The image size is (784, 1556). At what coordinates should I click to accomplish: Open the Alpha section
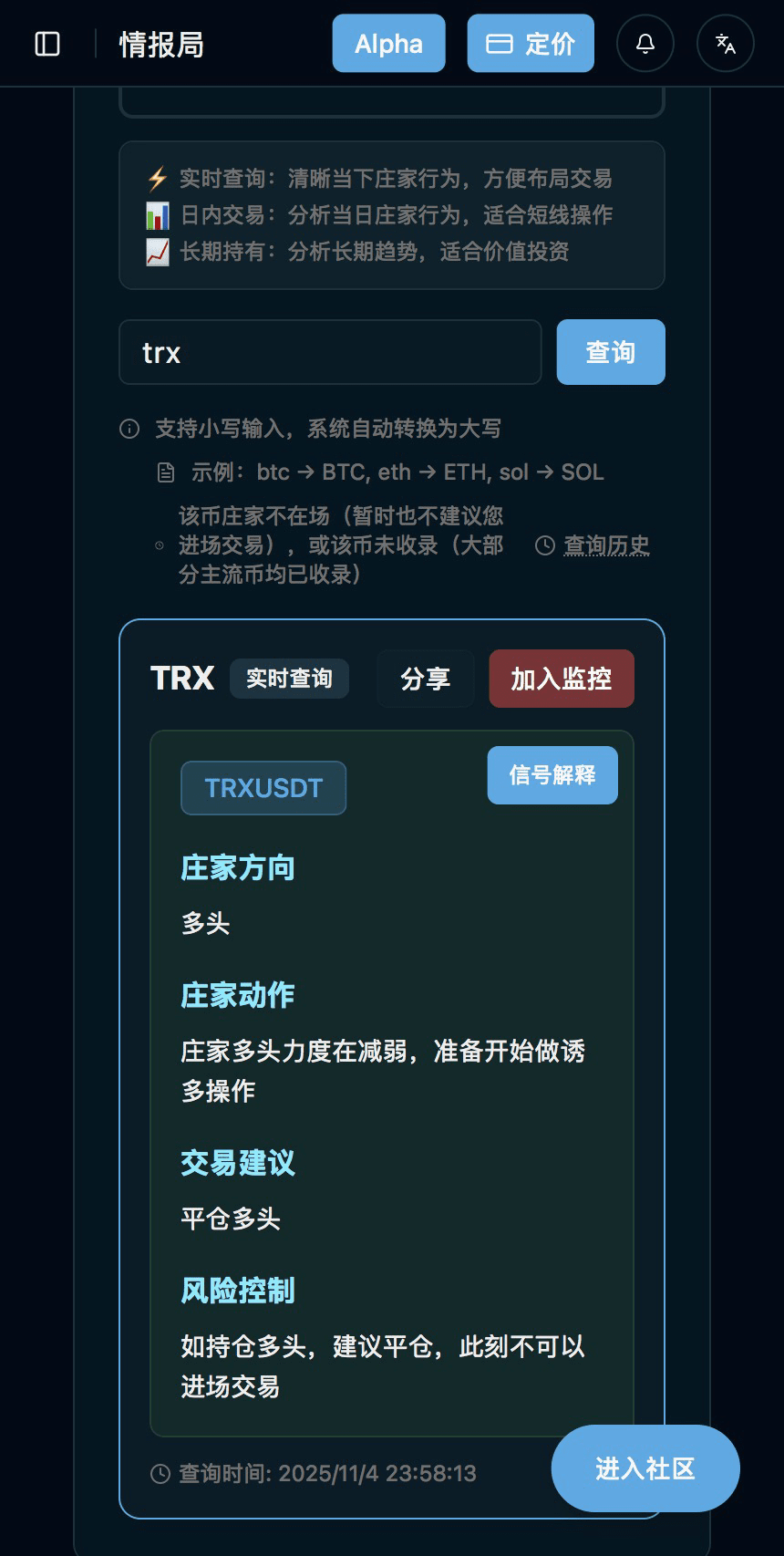pos(388,44)
